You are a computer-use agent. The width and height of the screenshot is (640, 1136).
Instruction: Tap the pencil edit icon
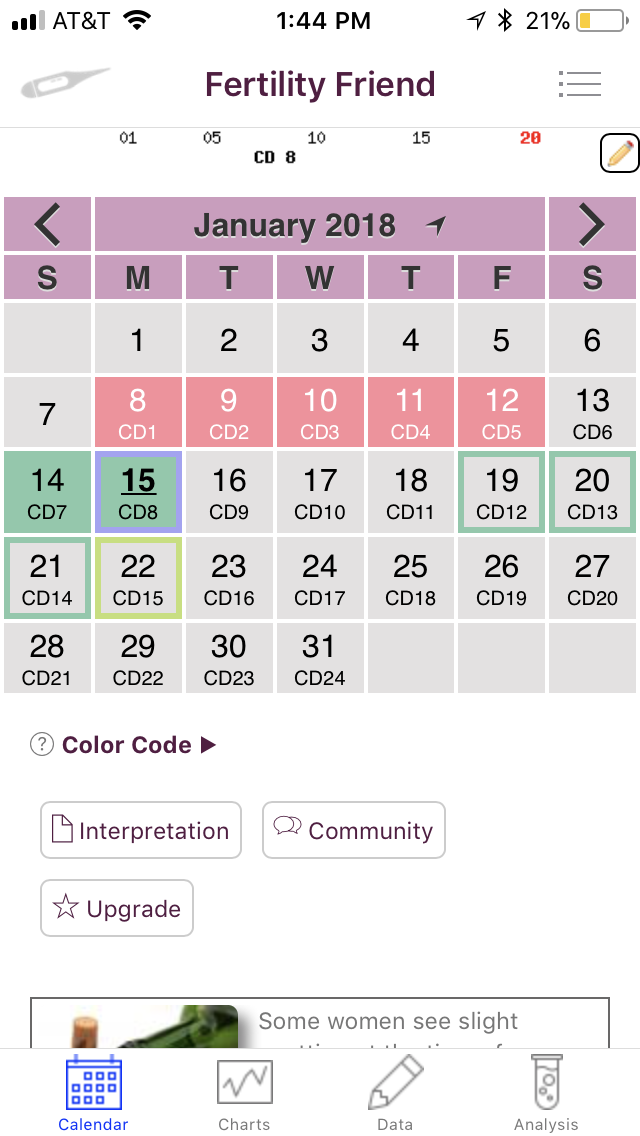pos(620,153)
